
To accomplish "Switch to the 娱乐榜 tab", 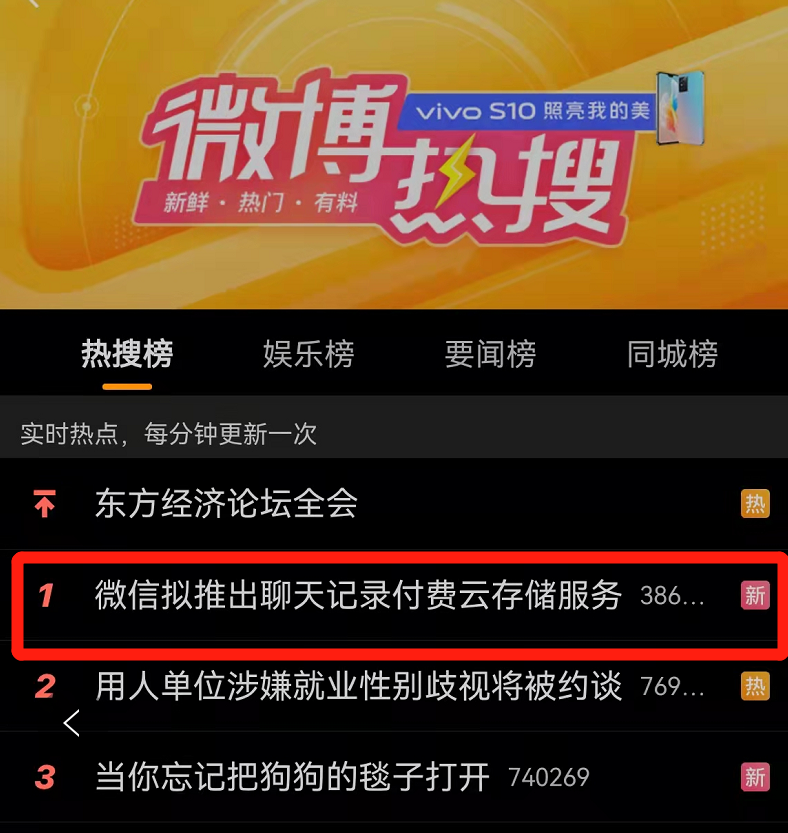I will point(308,354).
